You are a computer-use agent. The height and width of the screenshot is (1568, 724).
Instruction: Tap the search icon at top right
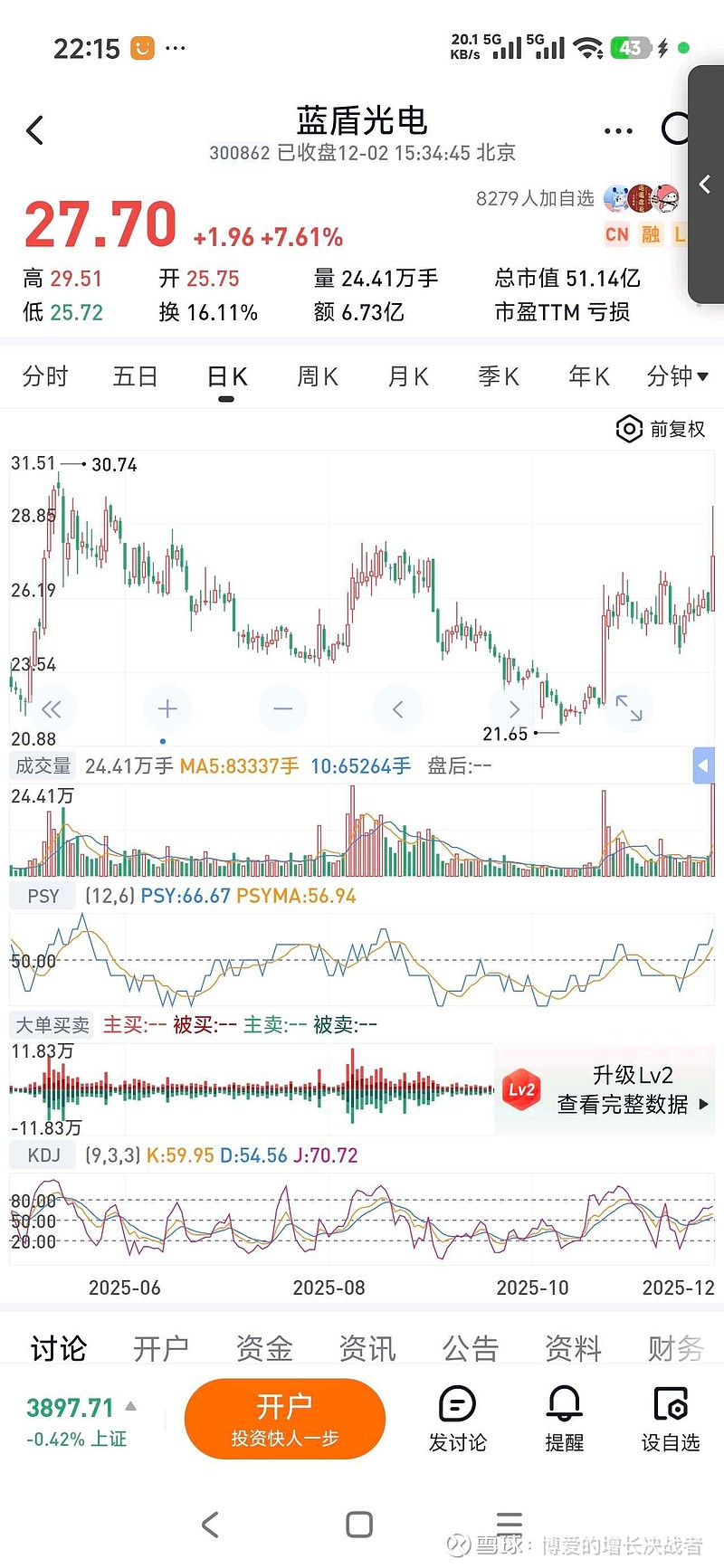[x=675, y=129]
